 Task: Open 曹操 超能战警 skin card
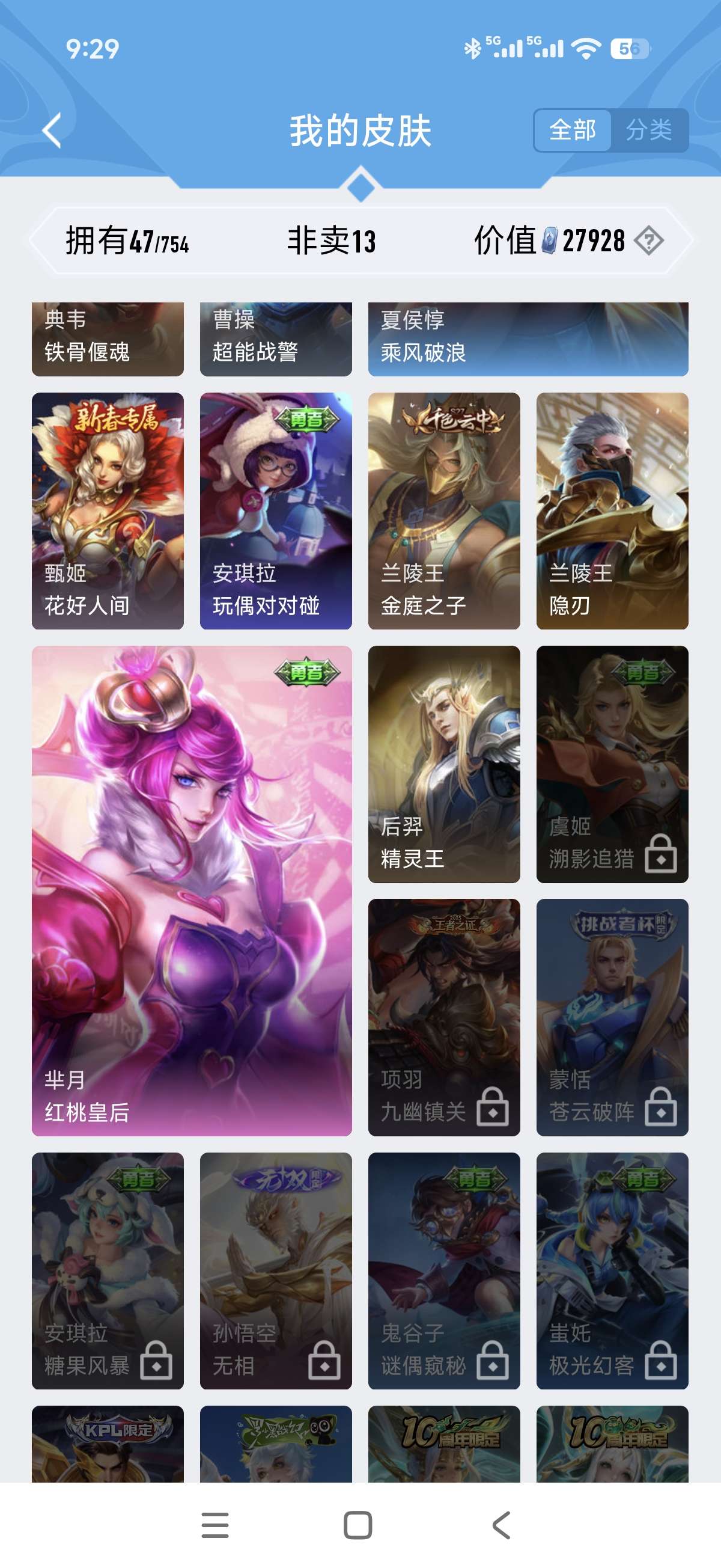[276, 339]
